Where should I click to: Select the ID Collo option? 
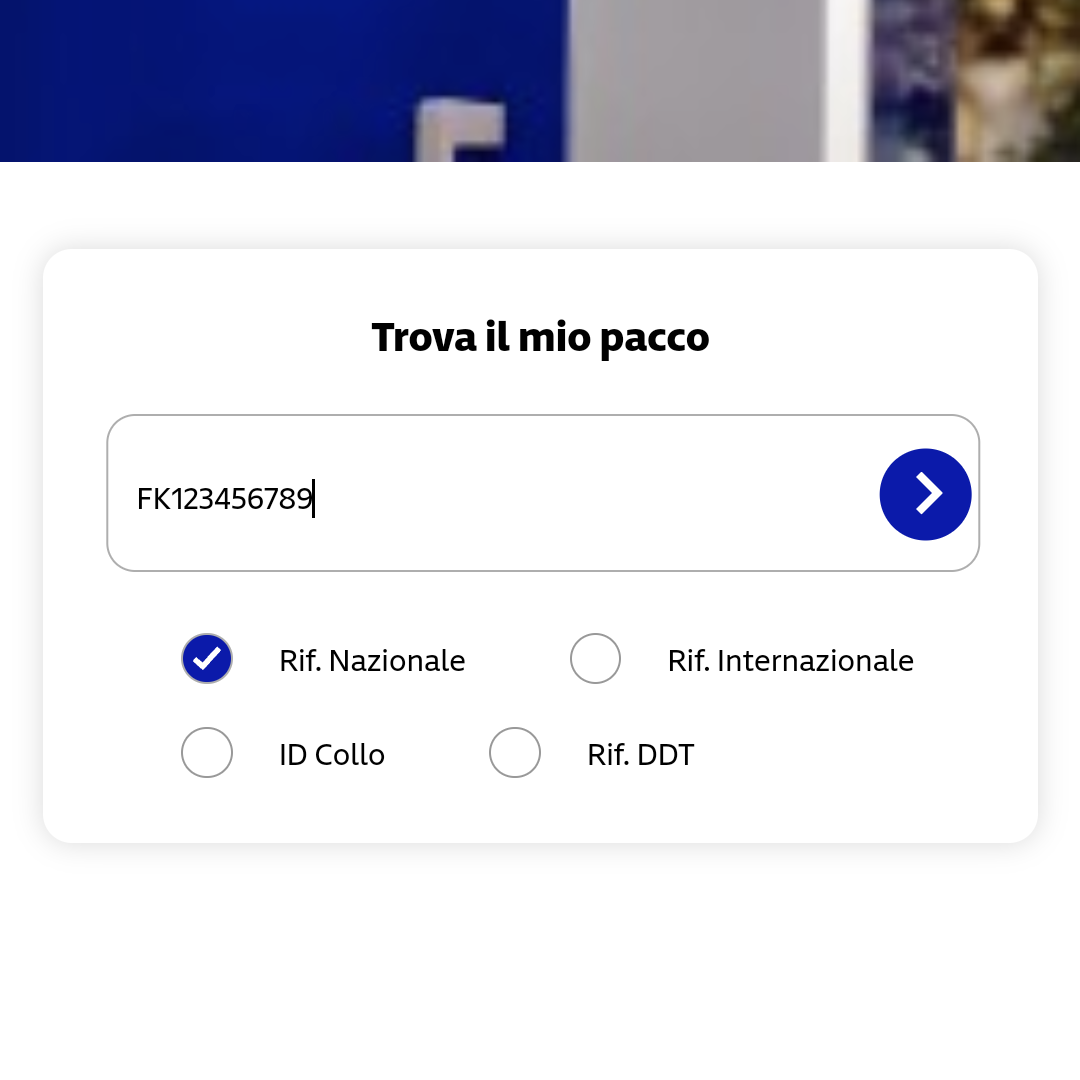[207, 753]
